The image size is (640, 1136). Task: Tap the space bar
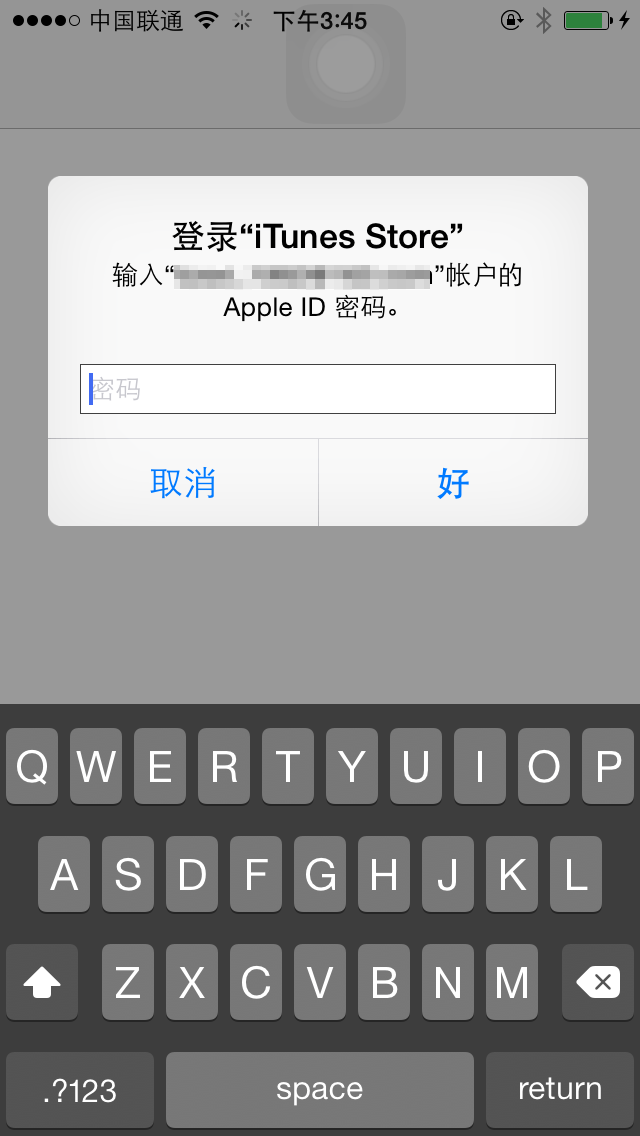click(319, 1089)
